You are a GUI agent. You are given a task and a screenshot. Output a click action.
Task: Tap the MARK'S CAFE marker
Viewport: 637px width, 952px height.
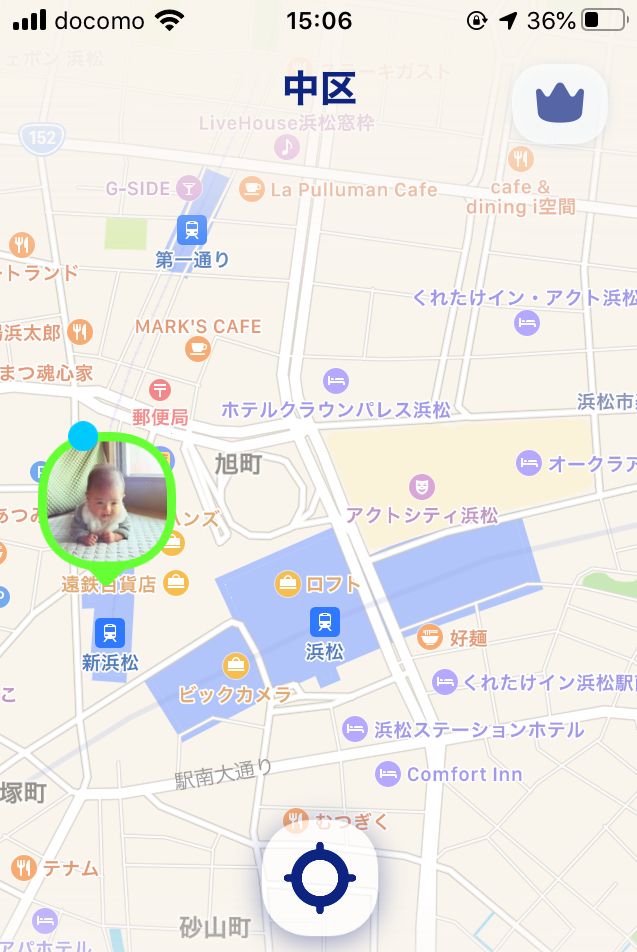[198, 348]
